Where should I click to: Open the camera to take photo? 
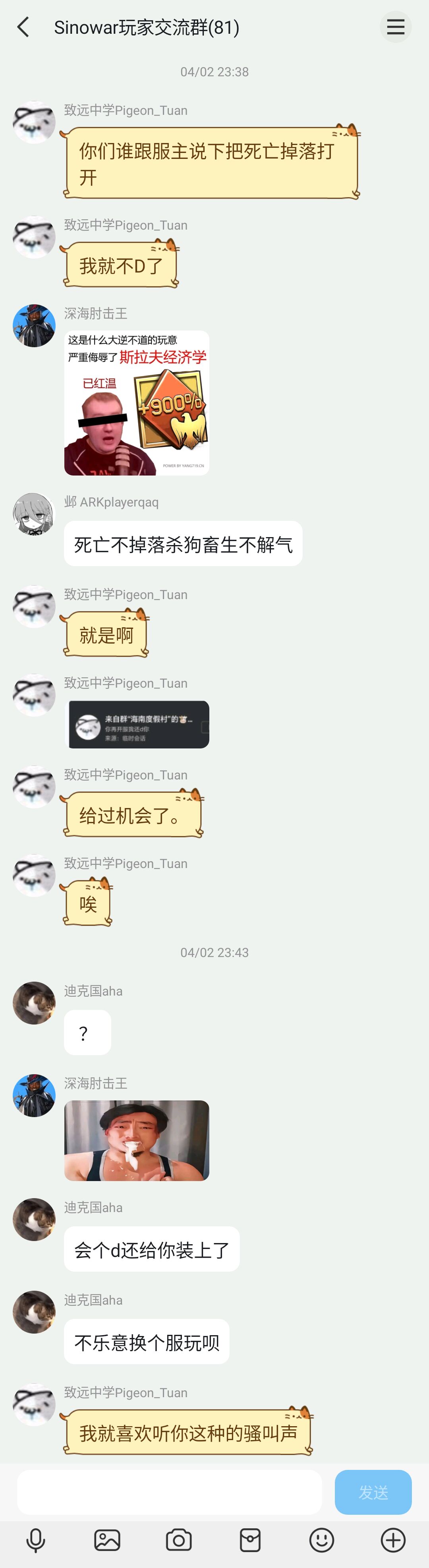pyautogui.click(x=179, y=1540)
